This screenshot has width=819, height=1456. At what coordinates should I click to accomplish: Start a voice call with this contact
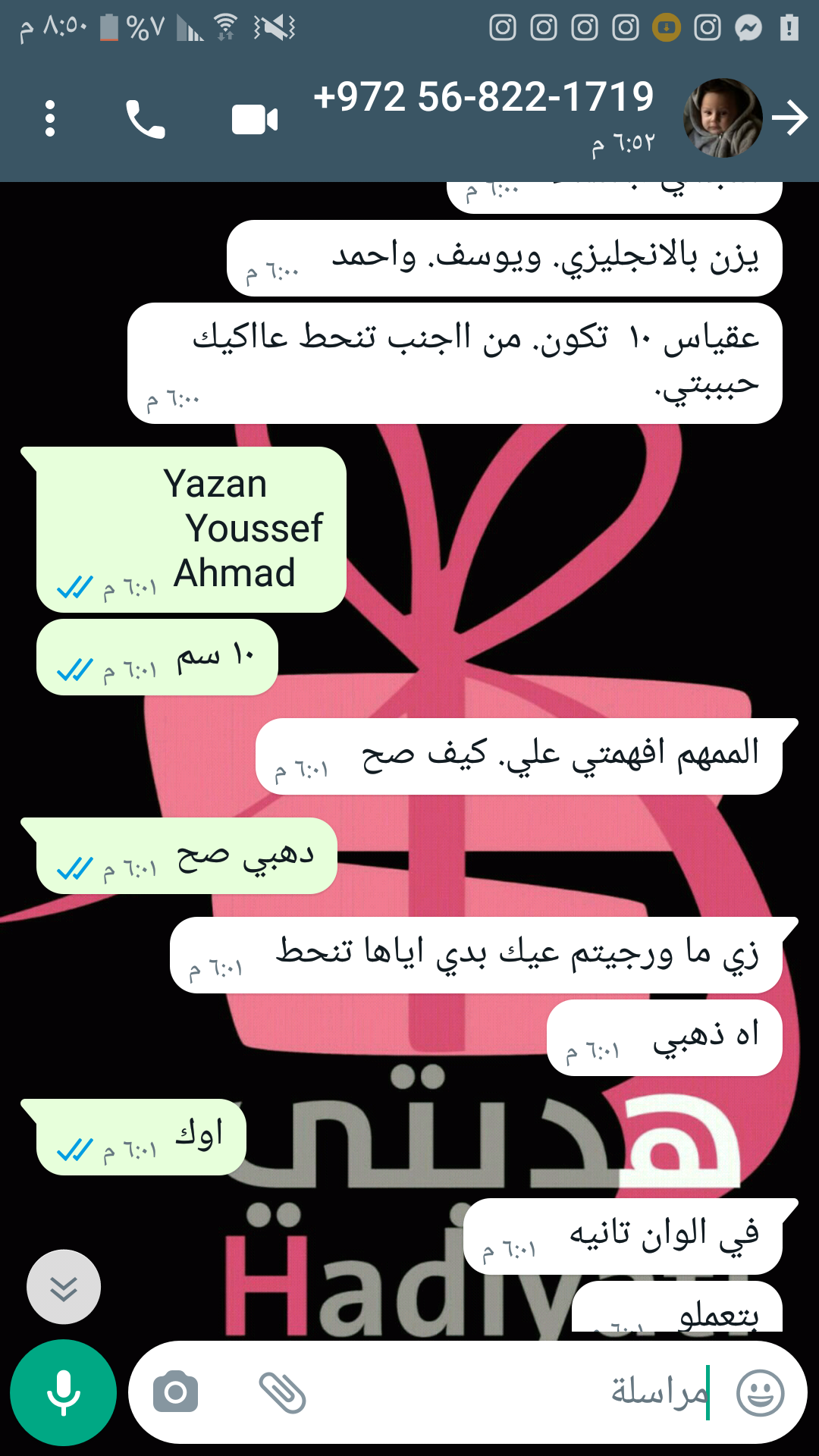pos(145,119)
